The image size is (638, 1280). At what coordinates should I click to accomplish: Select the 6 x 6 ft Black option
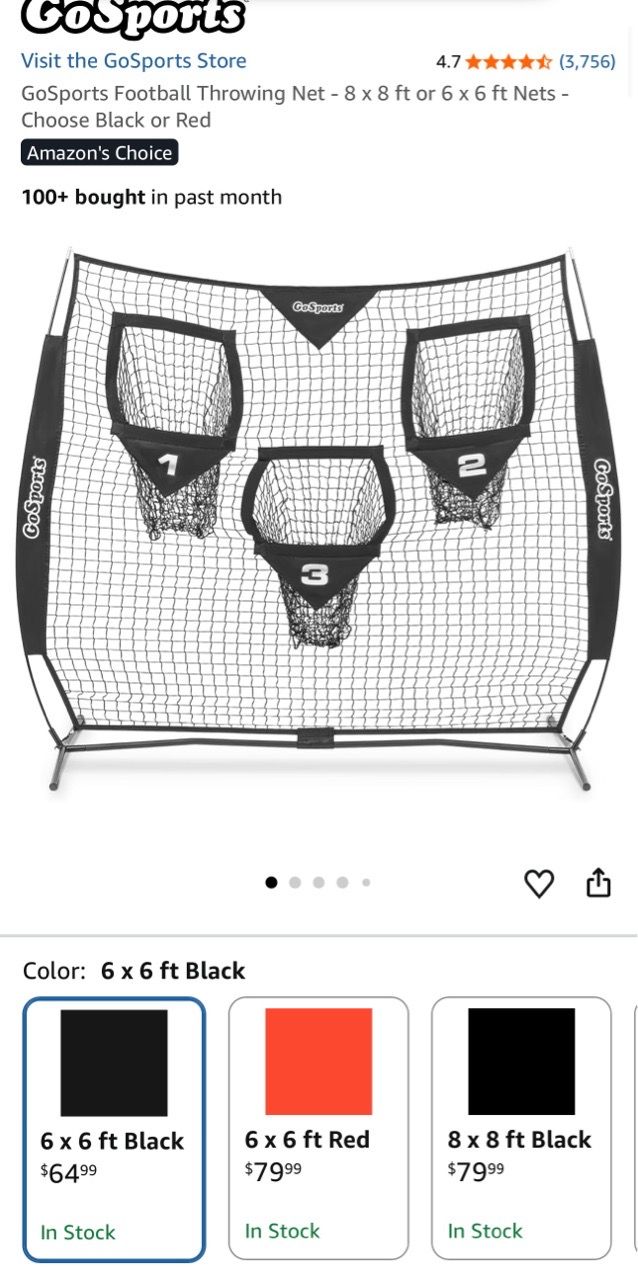pos(114,1130)
